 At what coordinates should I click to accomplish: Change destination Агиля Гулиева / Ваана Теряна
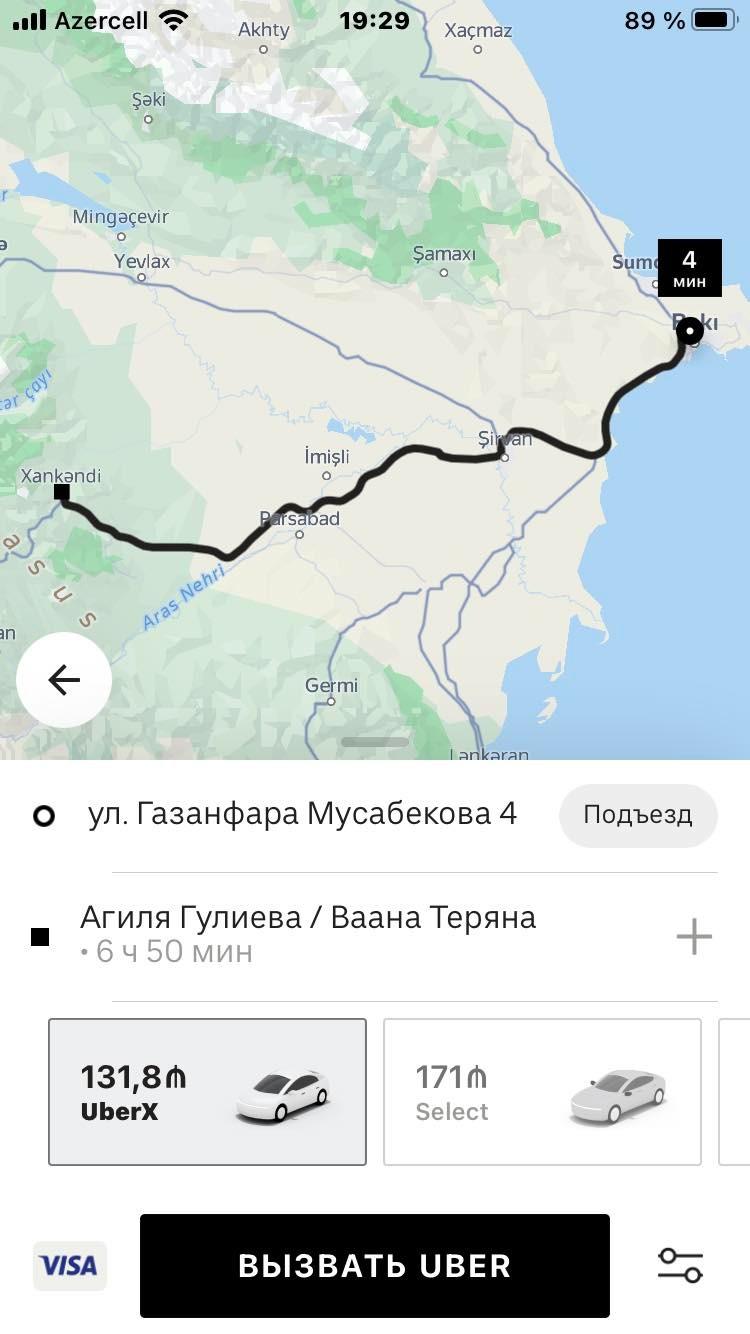click(308, 918)
